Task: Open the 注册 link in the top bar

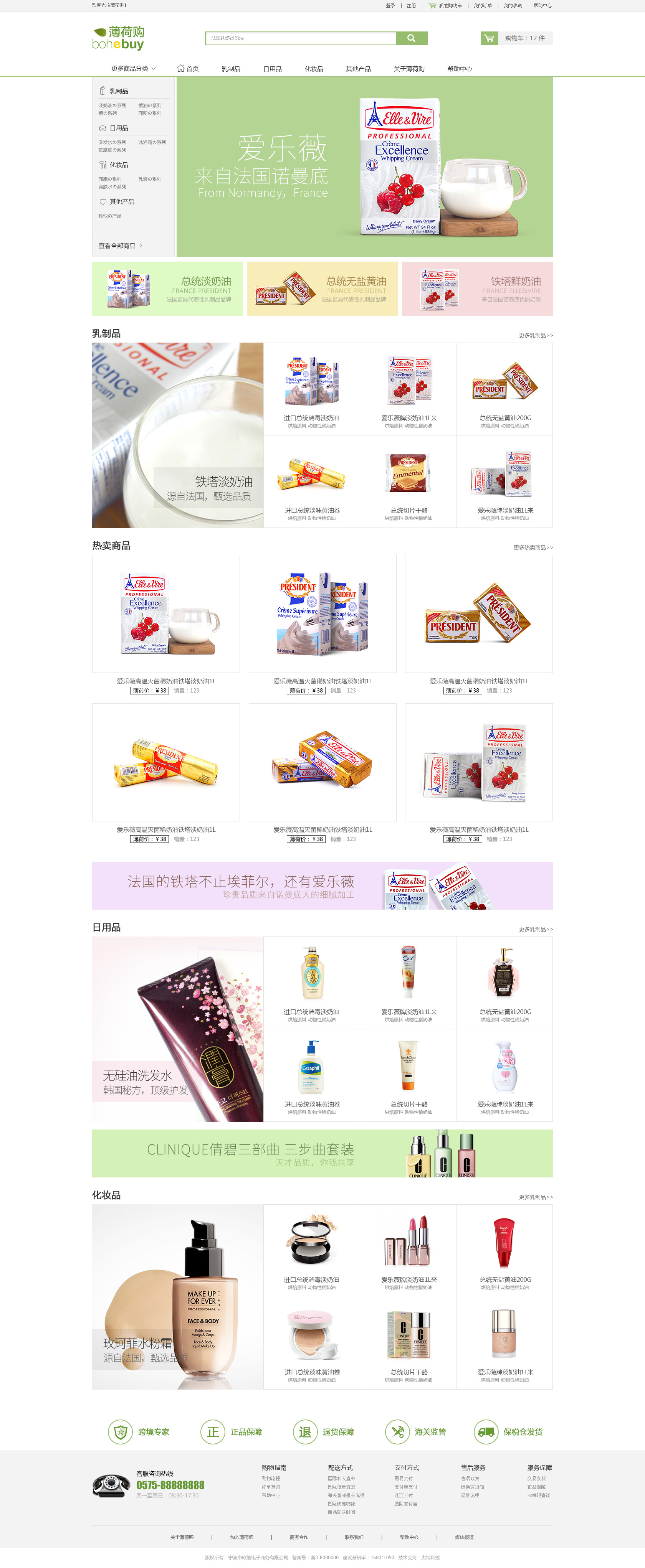Action: coord(411,5)
